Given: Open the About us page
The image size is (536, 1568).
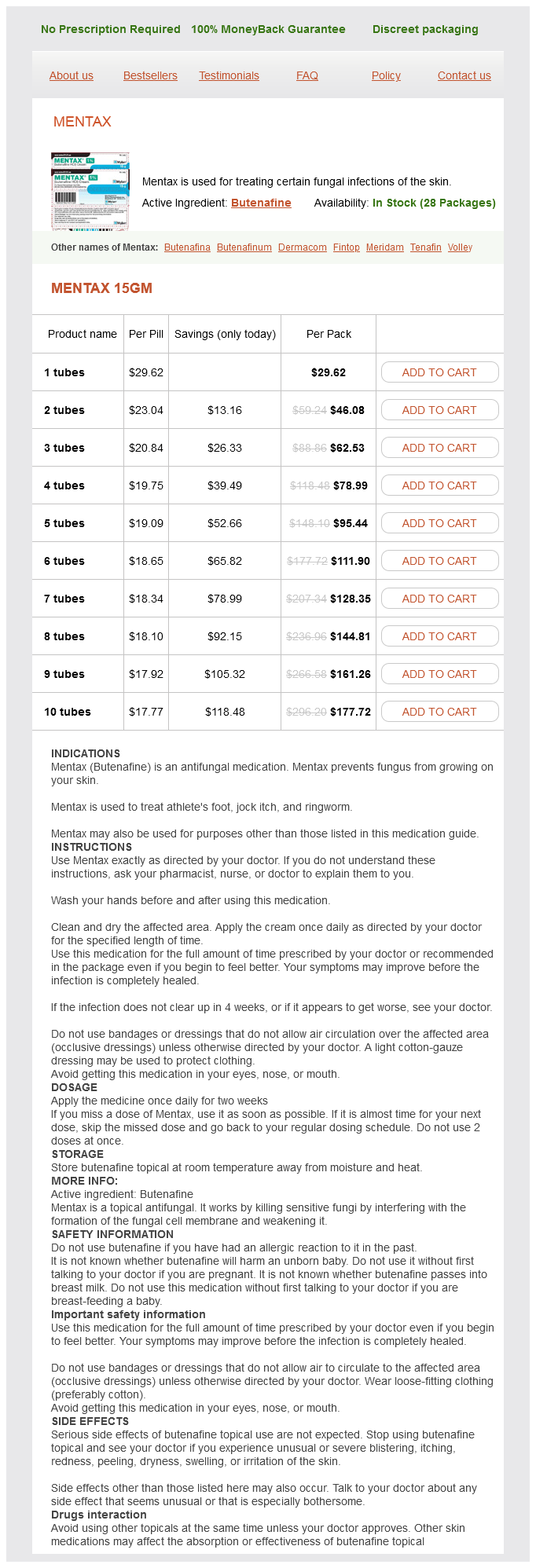Looking at the screenshot, I should pyautogui.click(x=71, y=75).
